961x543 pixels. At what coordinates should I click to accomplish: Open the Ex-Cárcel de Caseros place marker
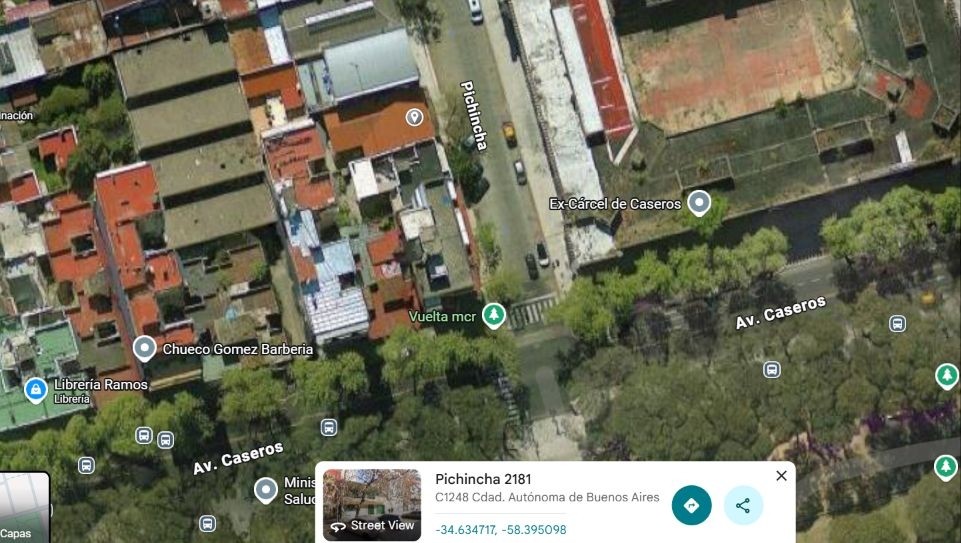click(699, 203)
